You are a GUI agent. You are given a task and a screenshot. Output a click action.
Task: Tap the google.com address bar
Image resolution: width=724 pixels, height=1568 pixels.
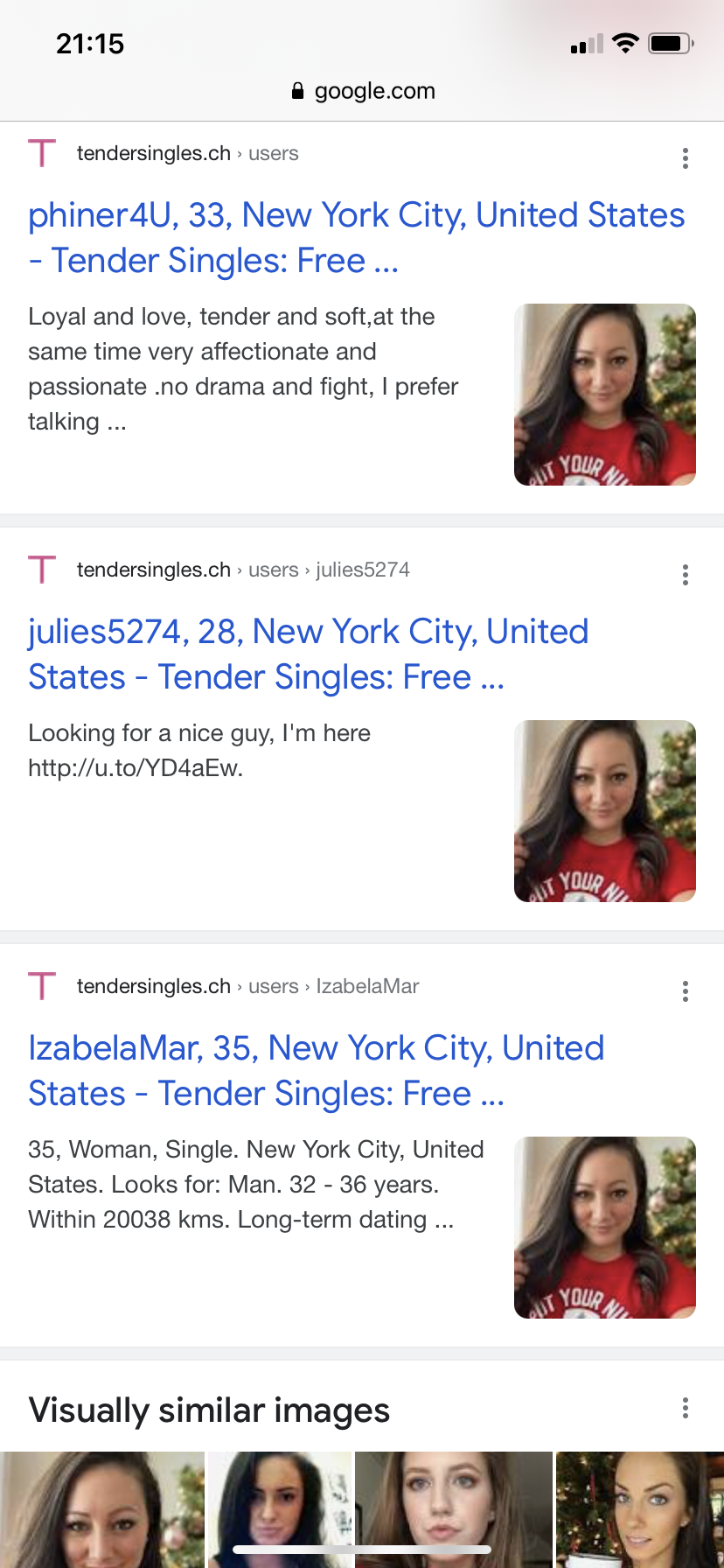tap(363, 91)
